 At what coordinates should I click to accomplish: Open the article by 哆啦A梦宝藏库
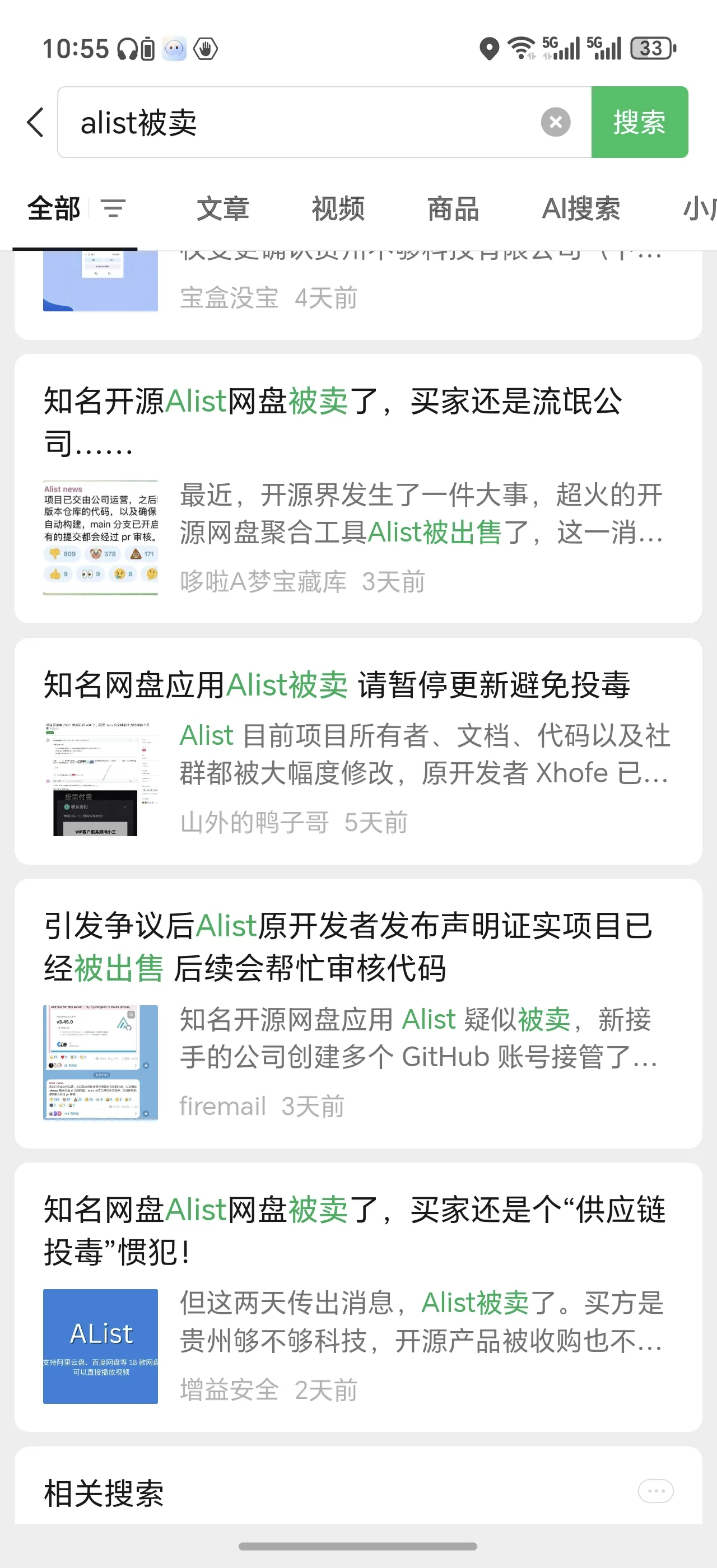(358, 488)
